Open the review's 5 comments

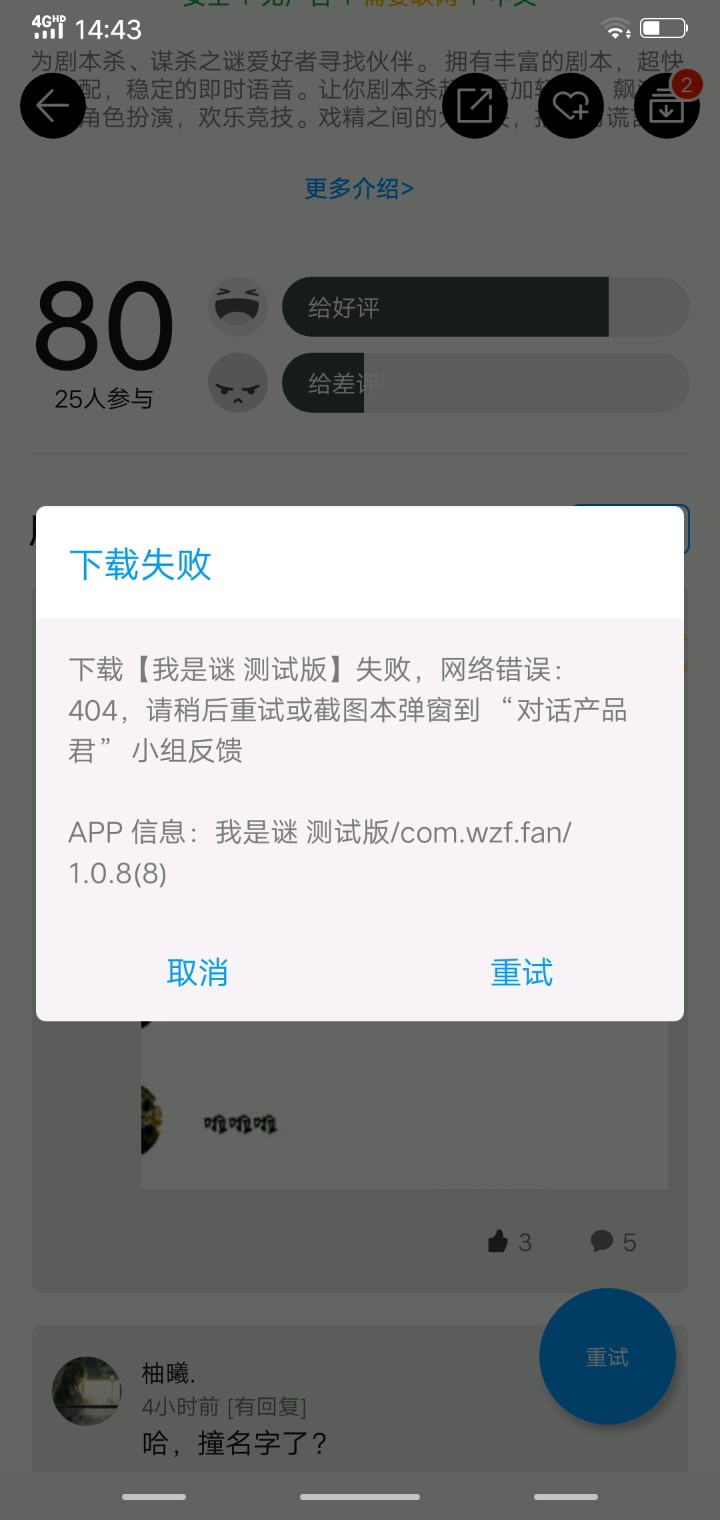pos(613,1242)
